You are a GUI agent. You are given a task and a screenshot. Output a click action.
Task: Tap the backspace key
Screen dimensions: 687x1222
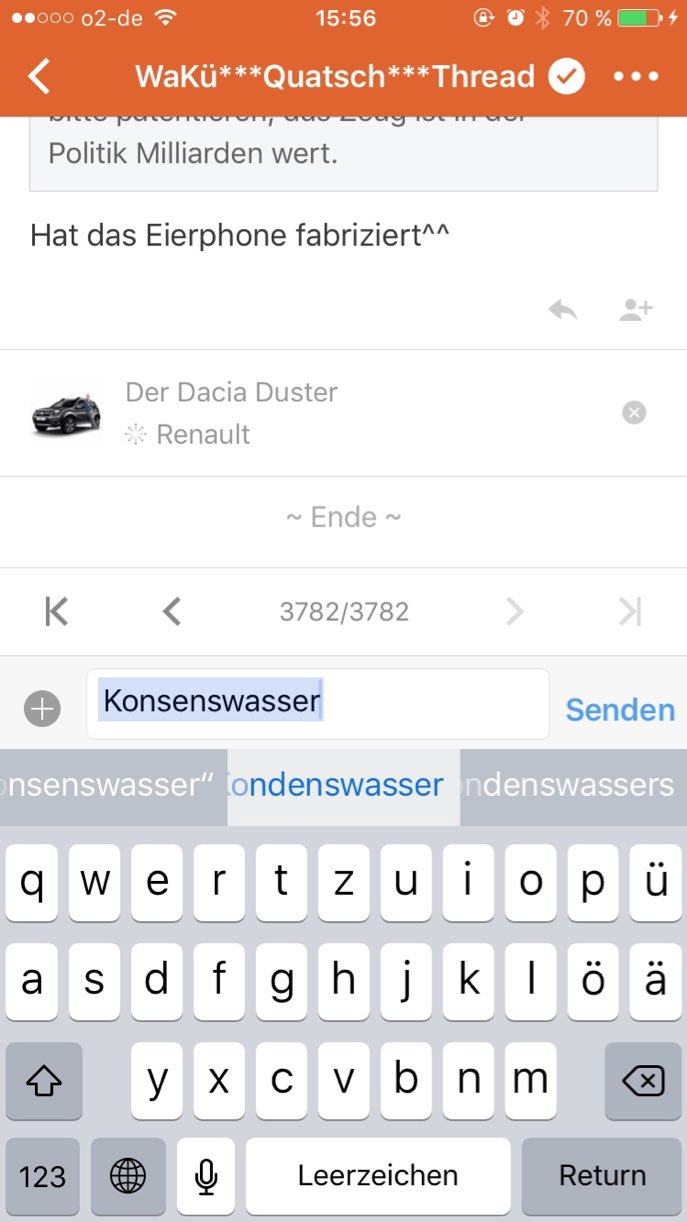[x=643, y=1081]
